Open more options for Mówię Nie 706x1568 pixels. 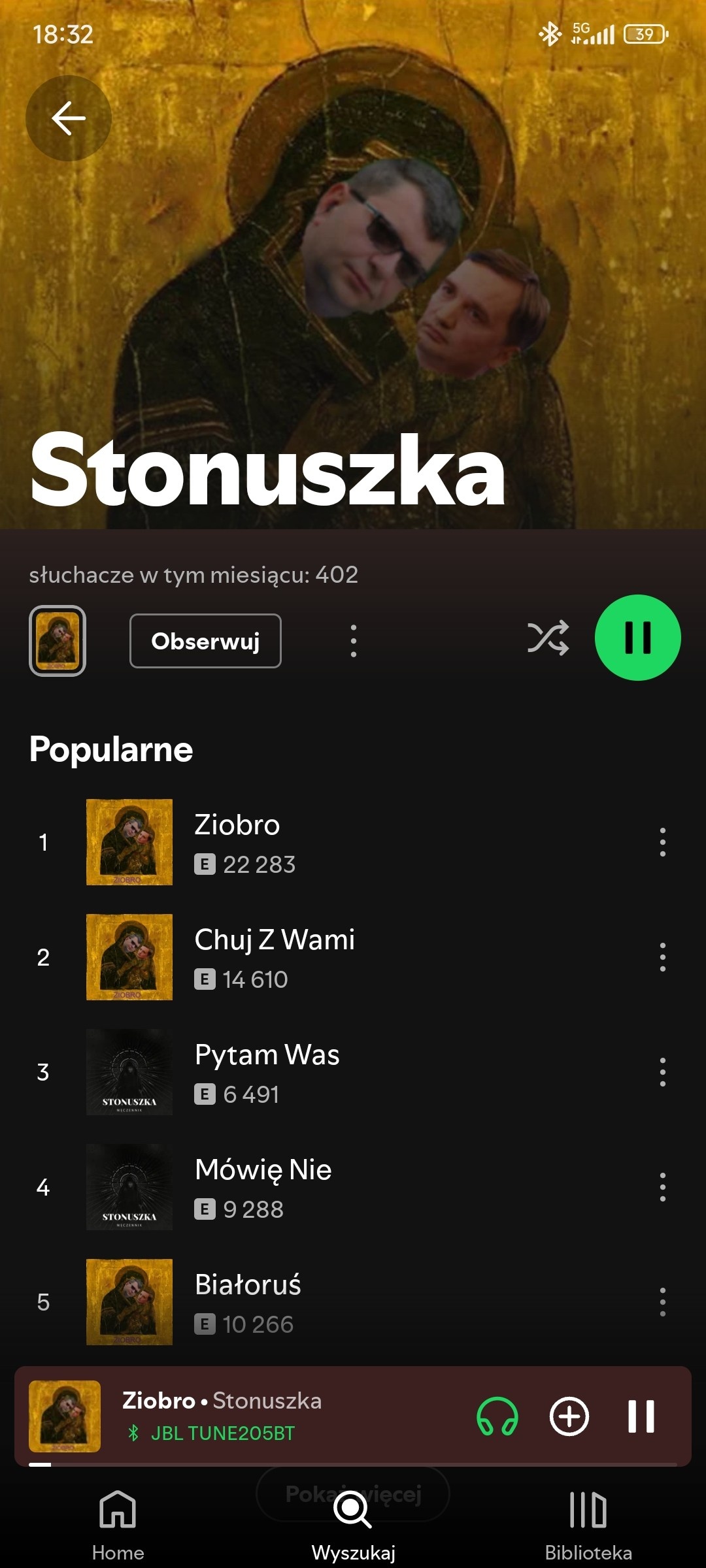(x=662, y=1187)
